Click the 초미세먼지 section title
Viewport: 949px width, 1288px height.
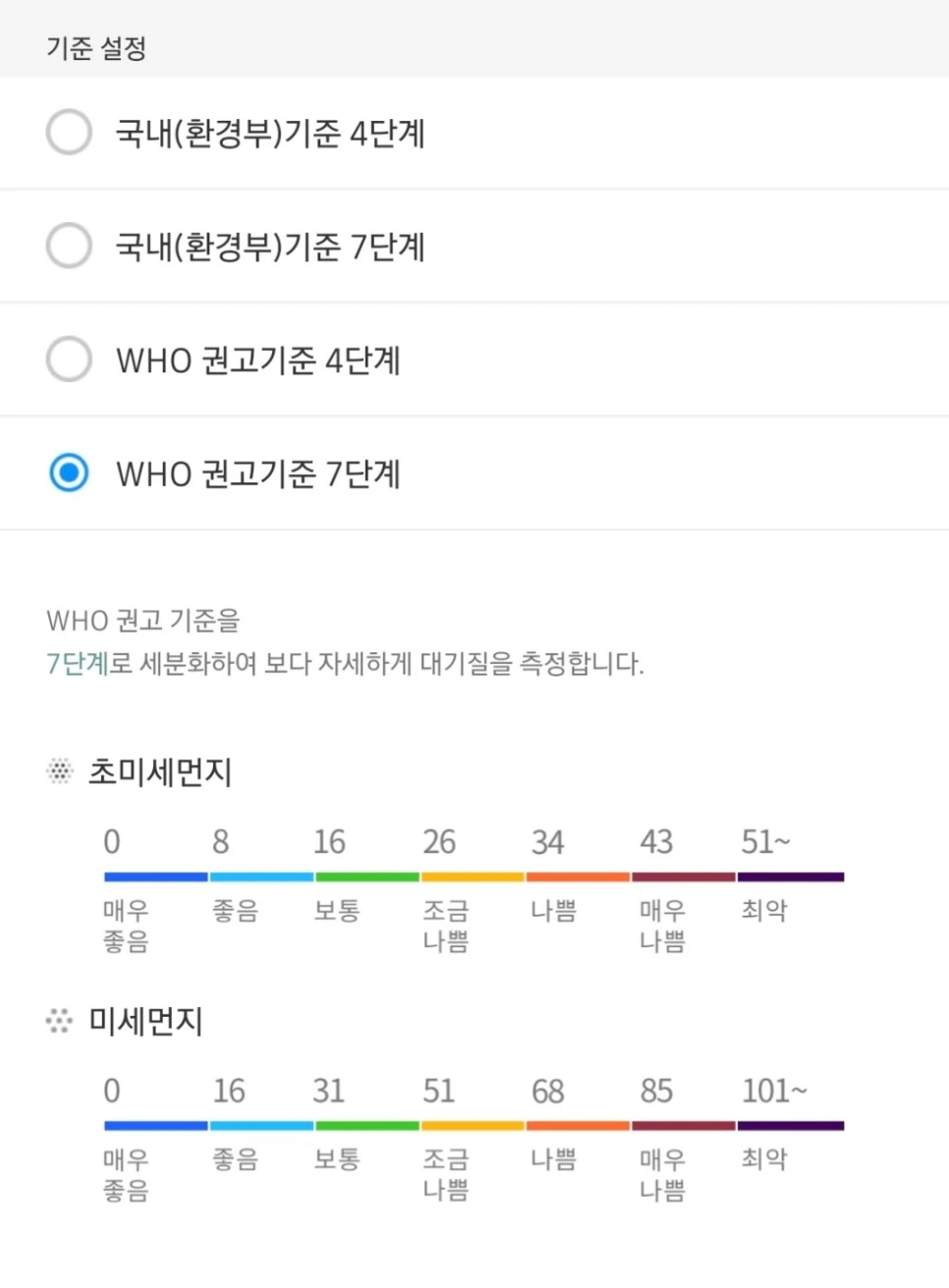160,773
